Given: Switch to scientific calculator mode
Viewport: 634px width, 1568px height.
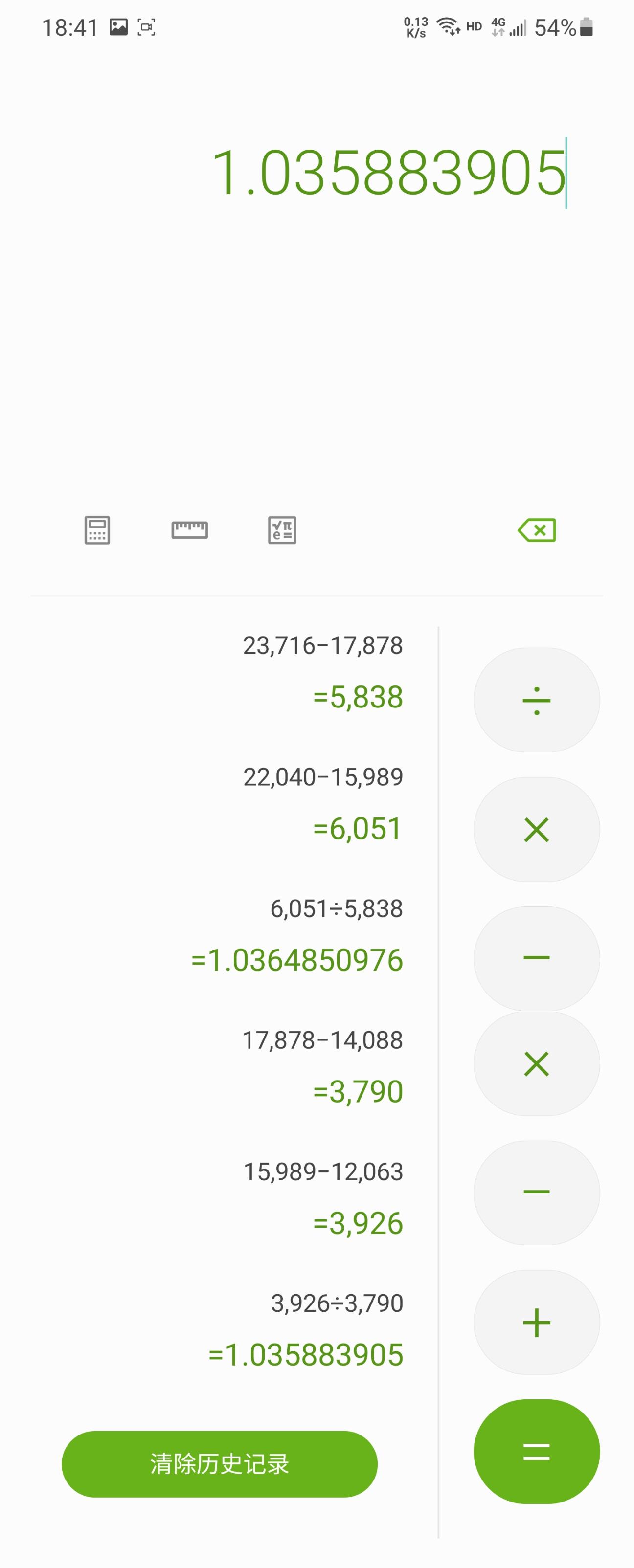Looking at the screenshot, I should [x=282, y=530].
